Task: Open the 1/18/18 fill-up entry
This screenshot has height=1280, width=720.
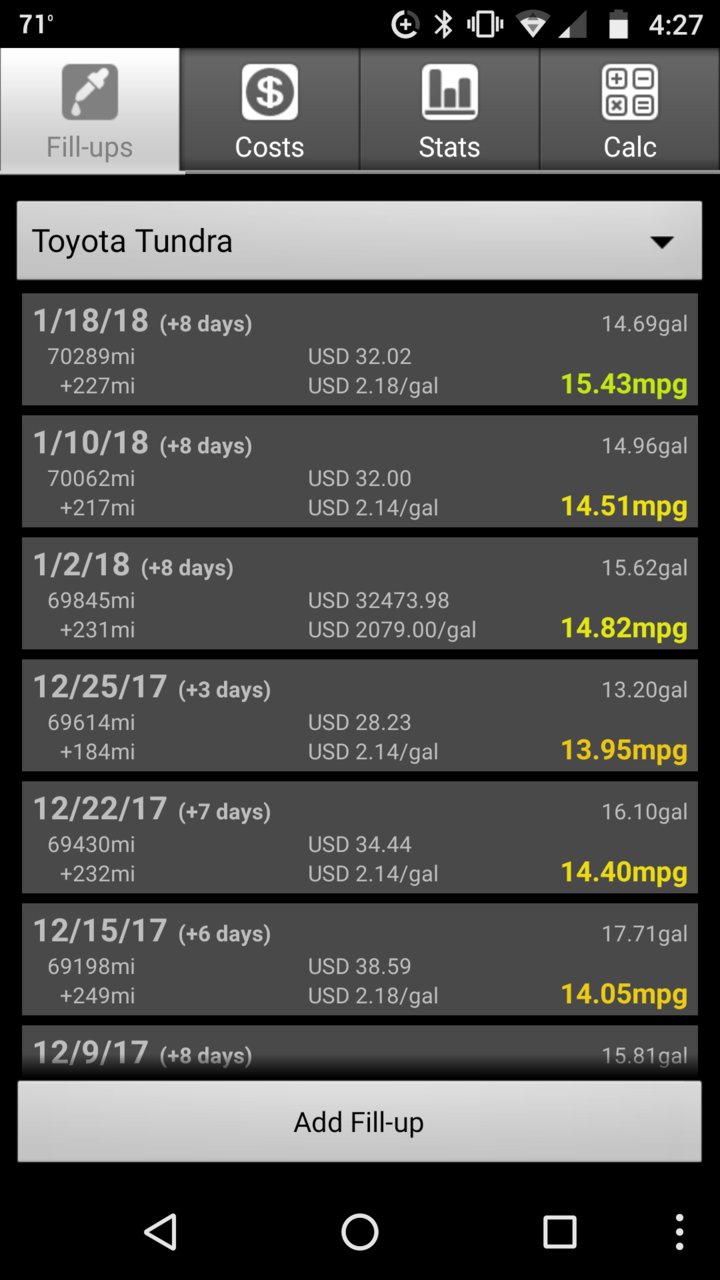Action: [x=359, y=349]
